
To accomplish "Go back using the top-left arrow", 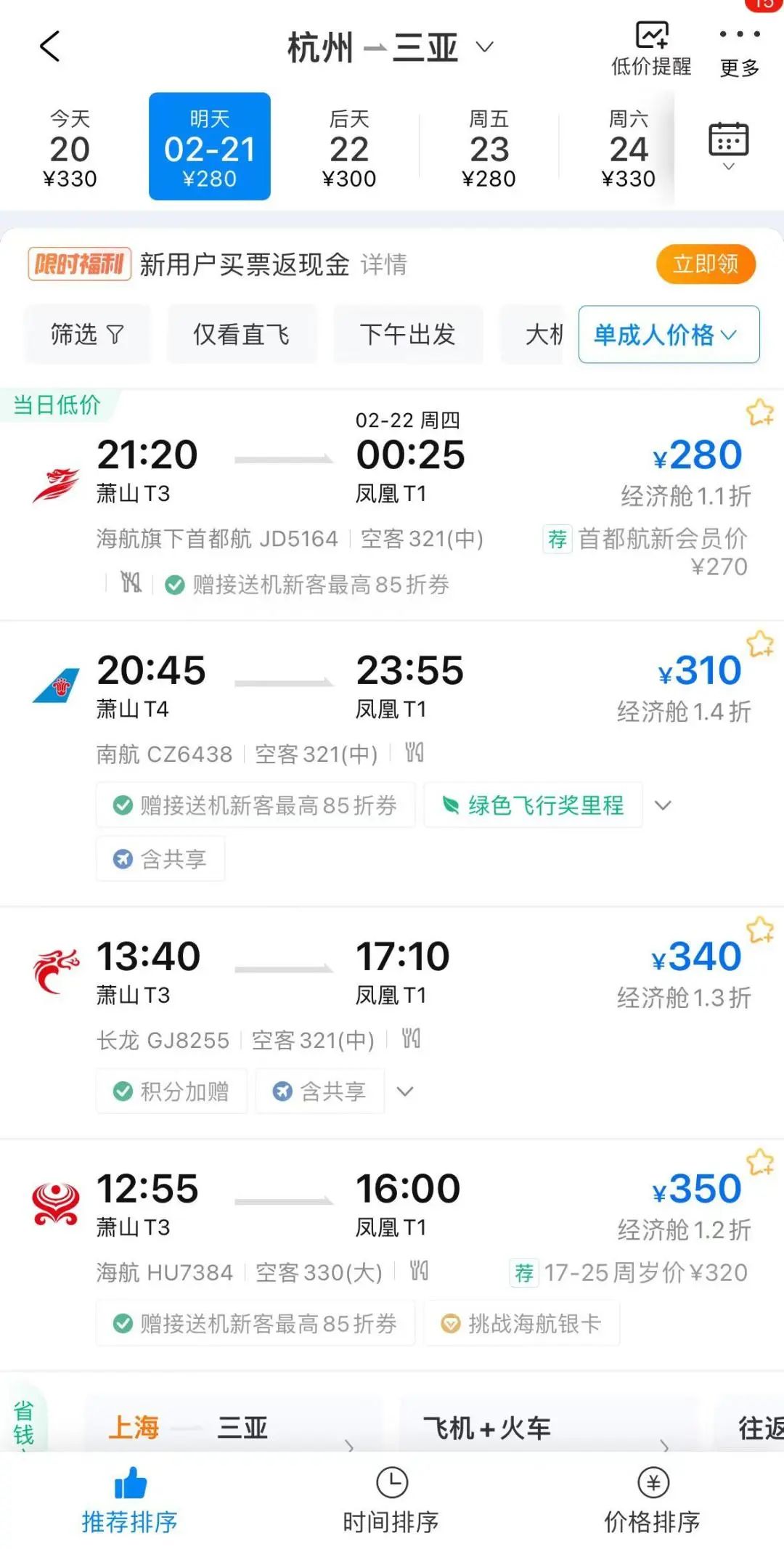I will (49, 47).
